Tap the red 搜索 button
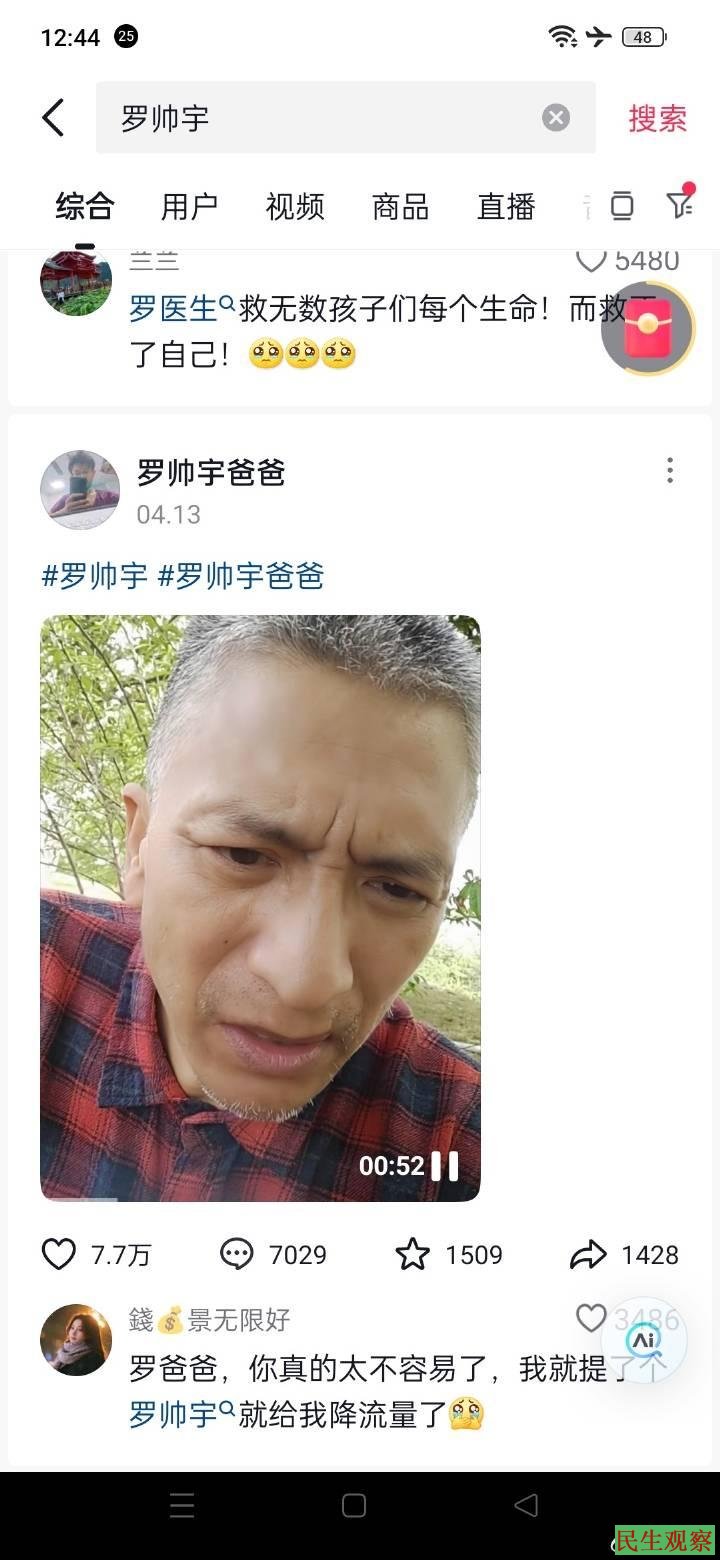This screenshot has height=1560, width=720. (657, 118)
